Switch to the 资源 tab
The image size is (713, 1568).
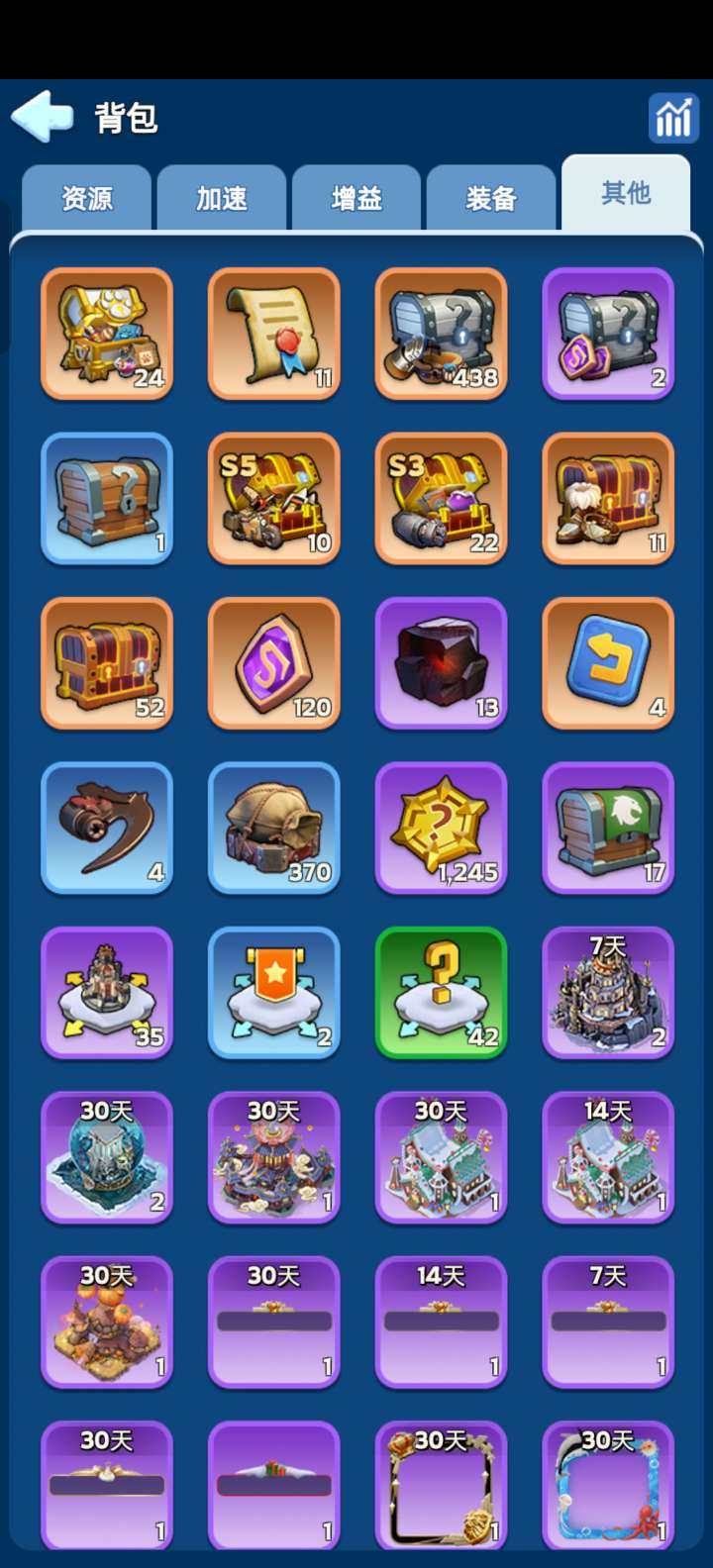(x=87, y=198)
